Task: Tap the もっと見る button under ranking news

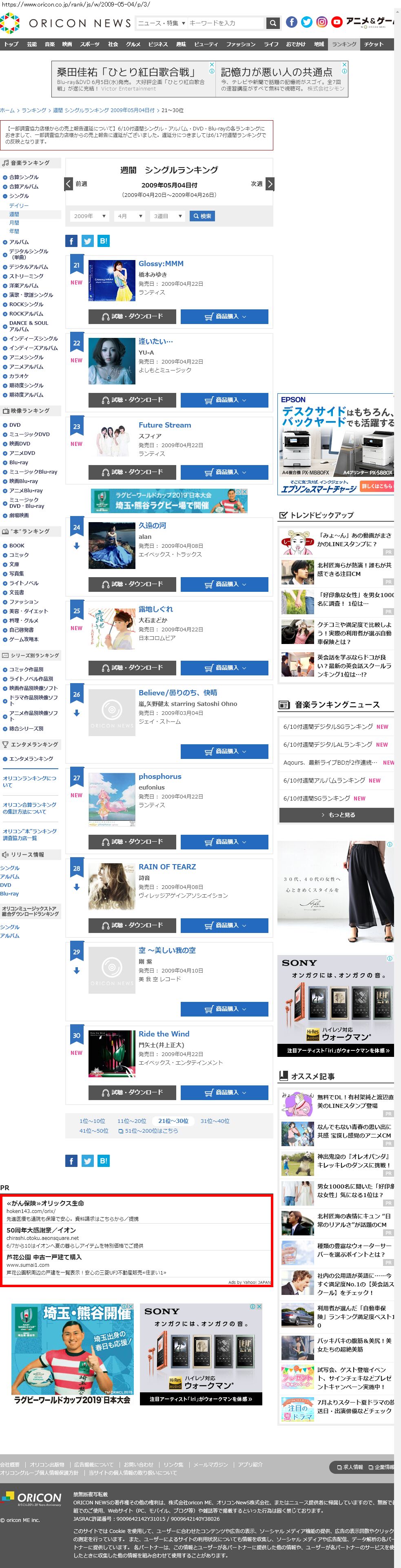Action: pyautogui.click(x=337, y=814)
